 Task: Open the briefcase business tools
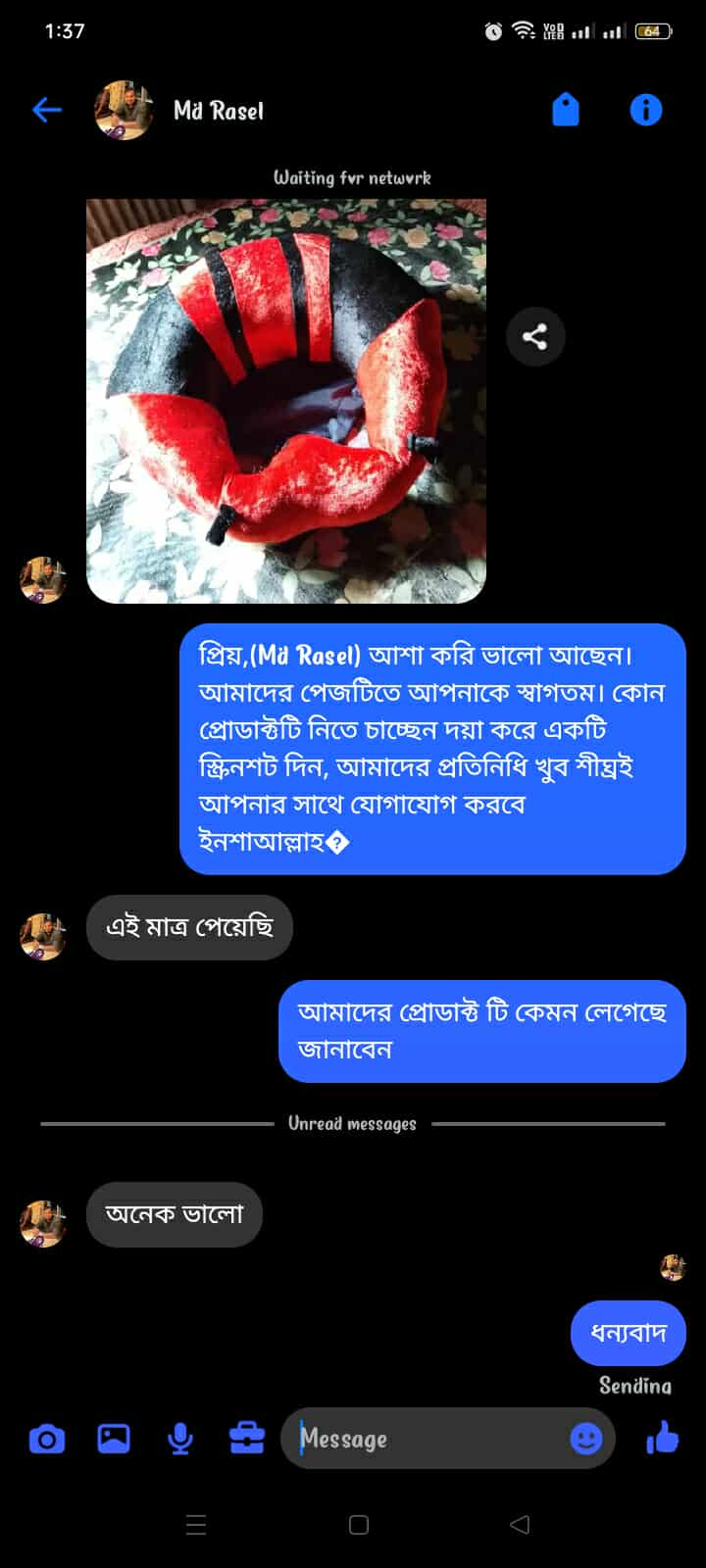click(247, 1439)
